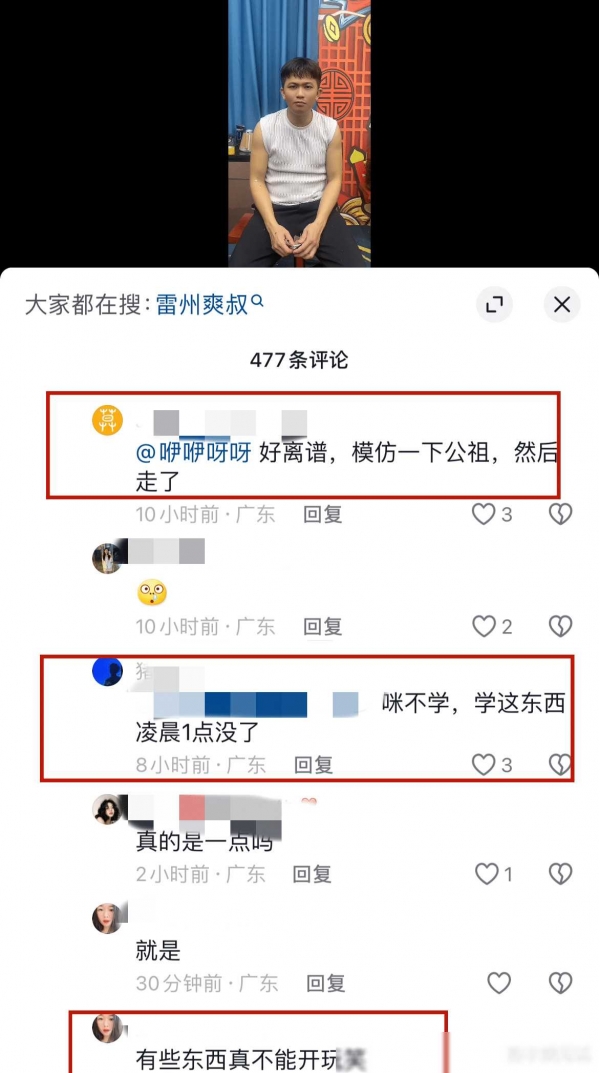
Task: Dislike the 真的是一点吗 comment
Action: [x=560, y=874]
